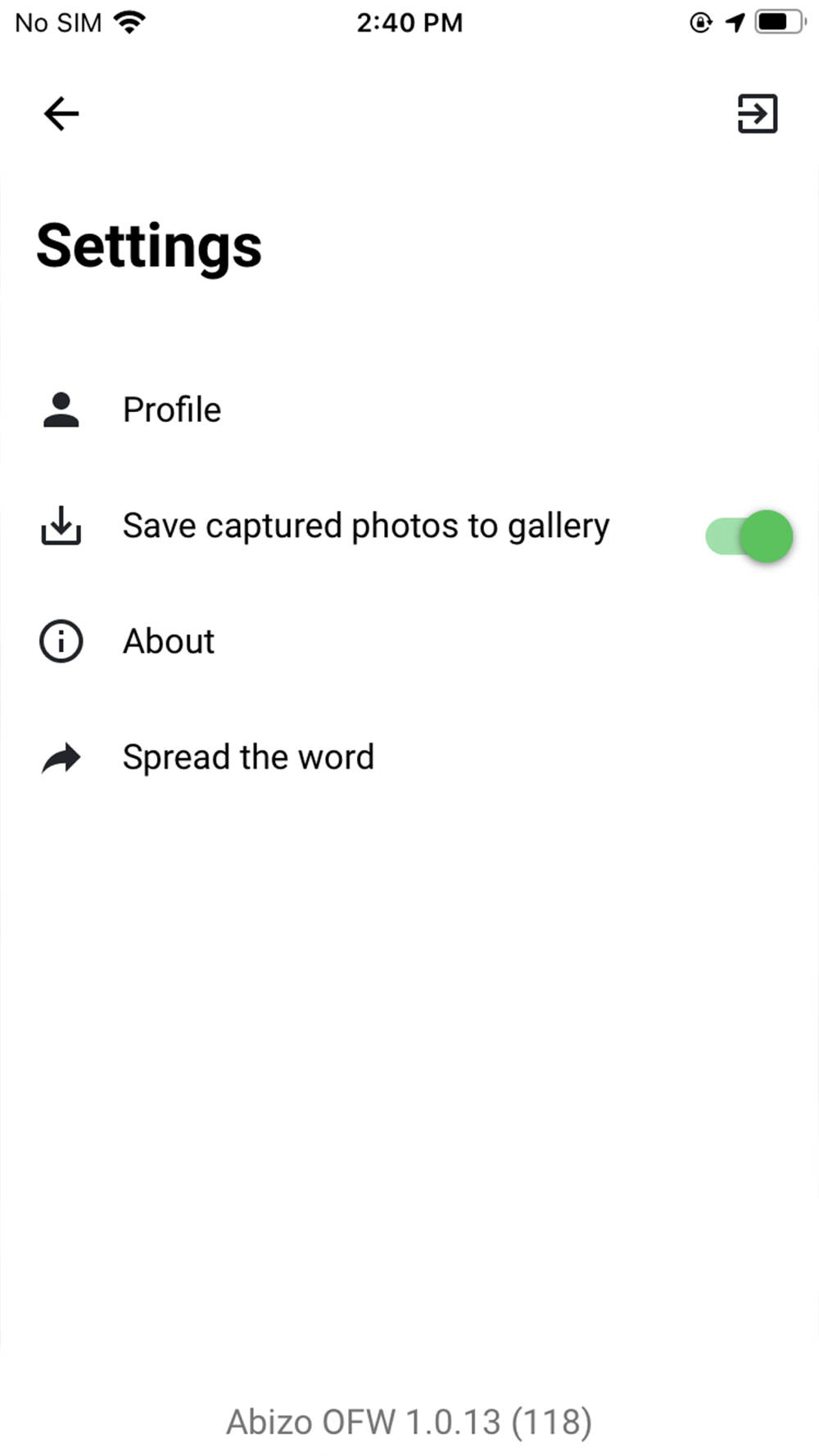Image resolution: width=819 pixels, height=1456 pixels.
Task: Tap the logout icon in the top bar
Action: click(x=757, y=114)
